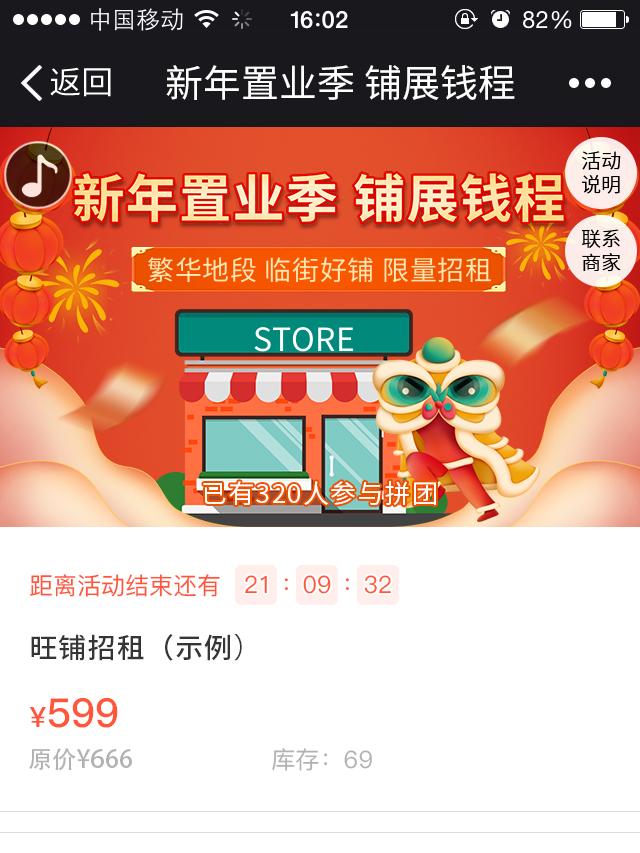Toggle the background music icon
This screenshot has height=853, width=640.
coord(37,174)
